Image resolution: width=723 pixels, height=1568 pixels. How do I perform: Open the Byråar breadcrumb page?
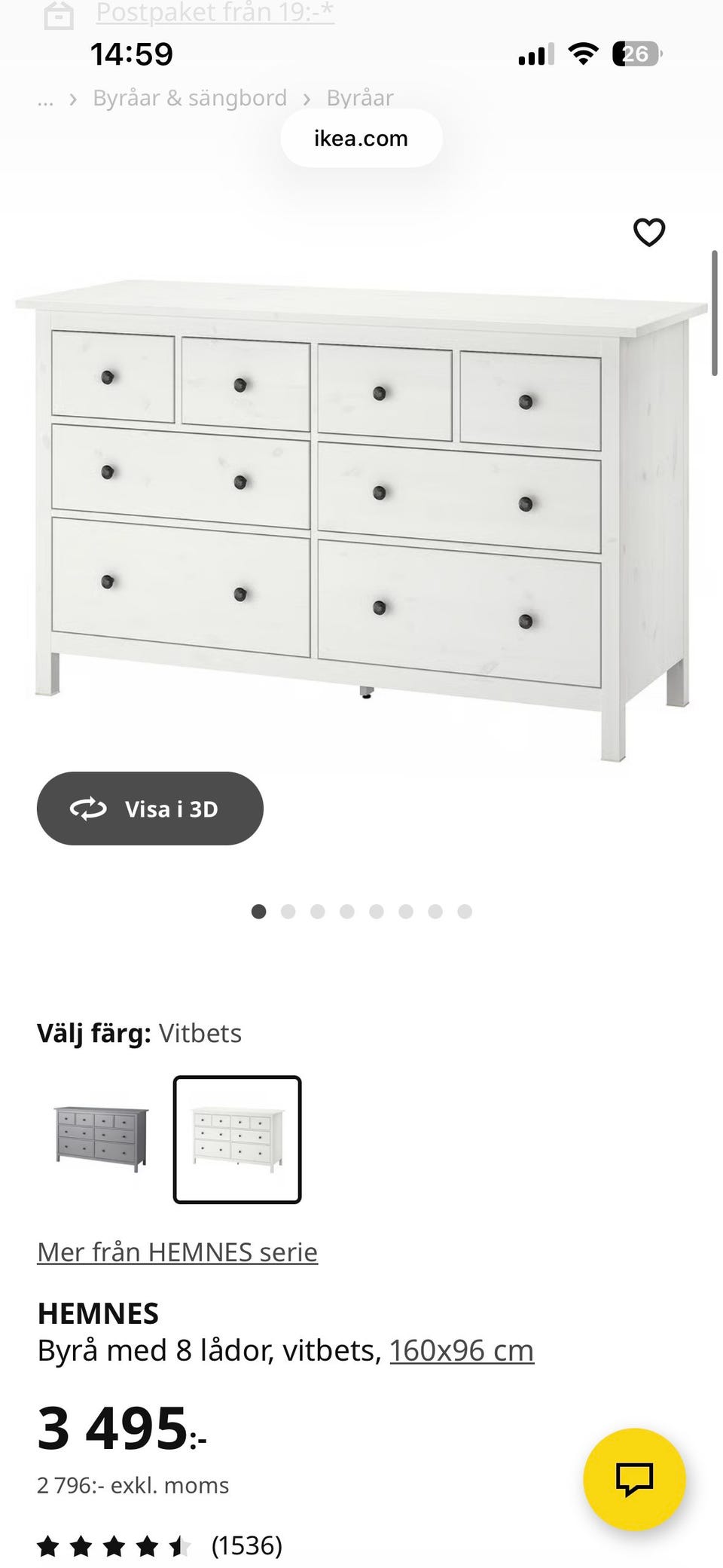tap(358, 97)
